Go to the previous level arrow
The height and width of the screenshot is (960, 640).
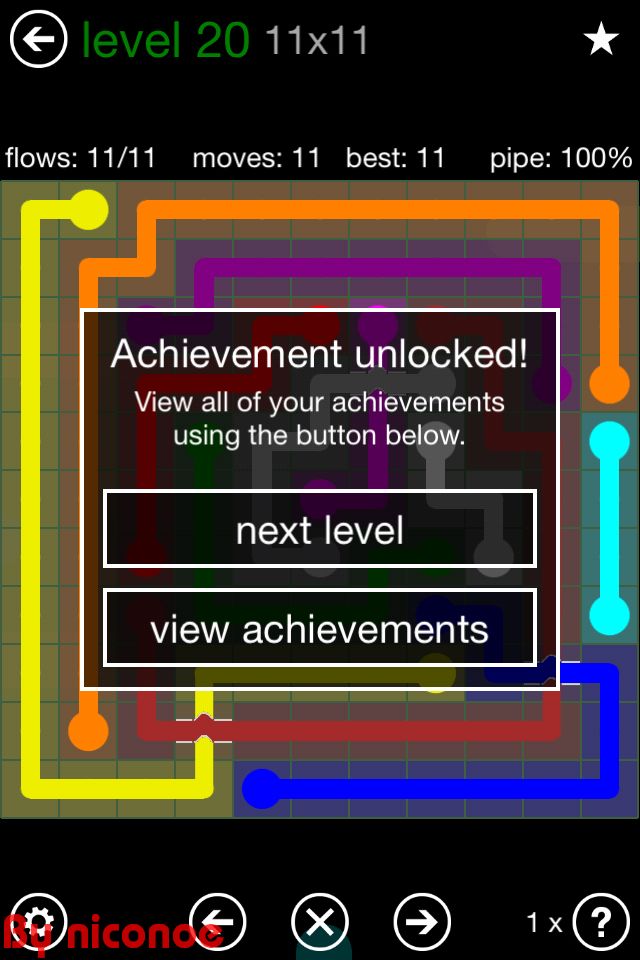click(217, 920)
